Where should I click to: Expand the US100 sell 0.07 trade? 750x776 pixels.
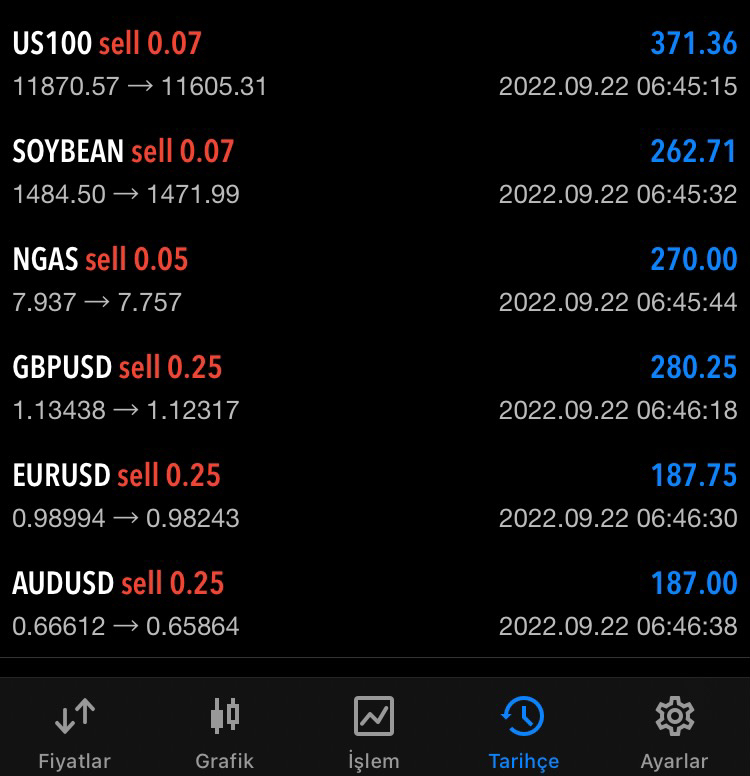(x=375, y=64)
